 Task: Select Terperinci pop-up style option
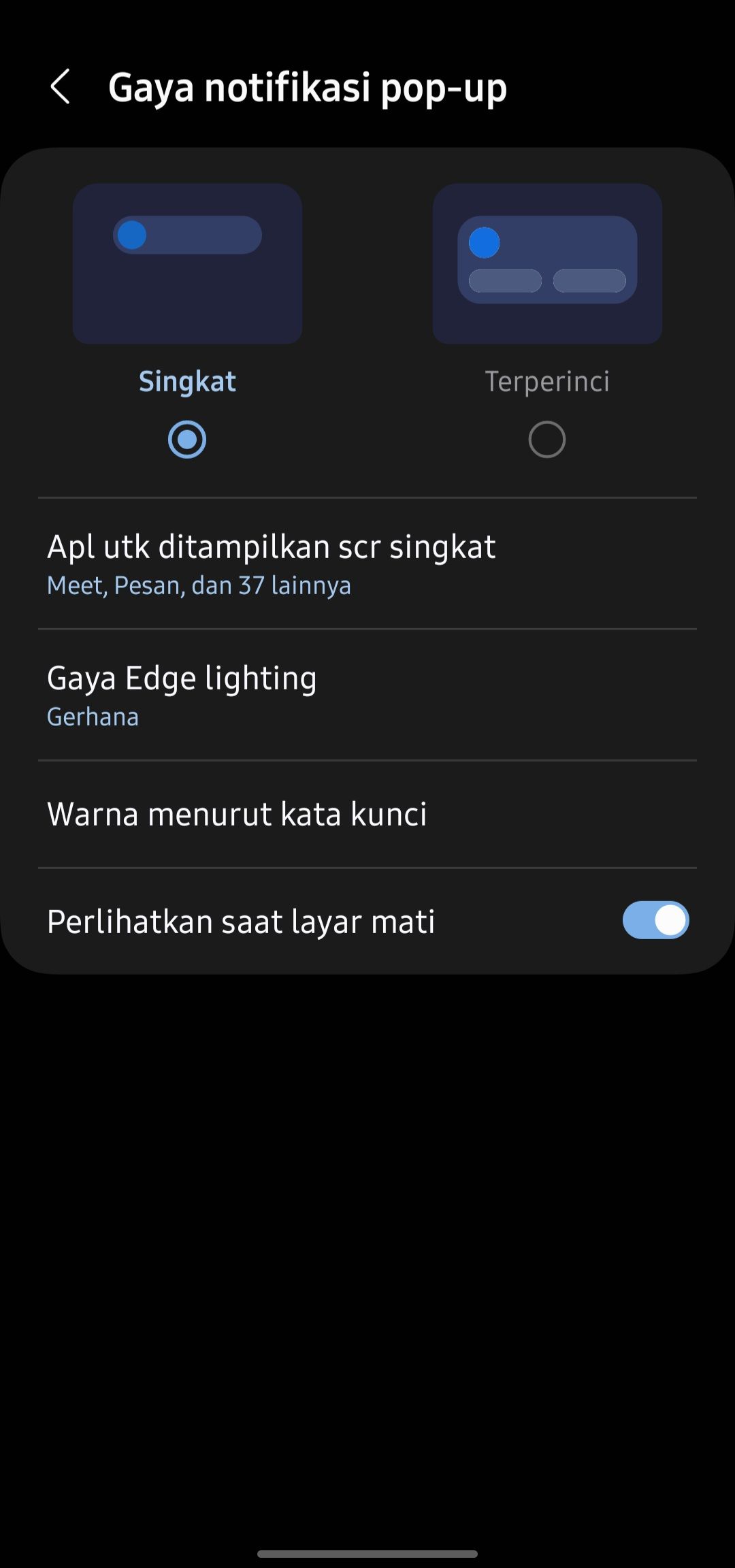[x=546, y=440]
